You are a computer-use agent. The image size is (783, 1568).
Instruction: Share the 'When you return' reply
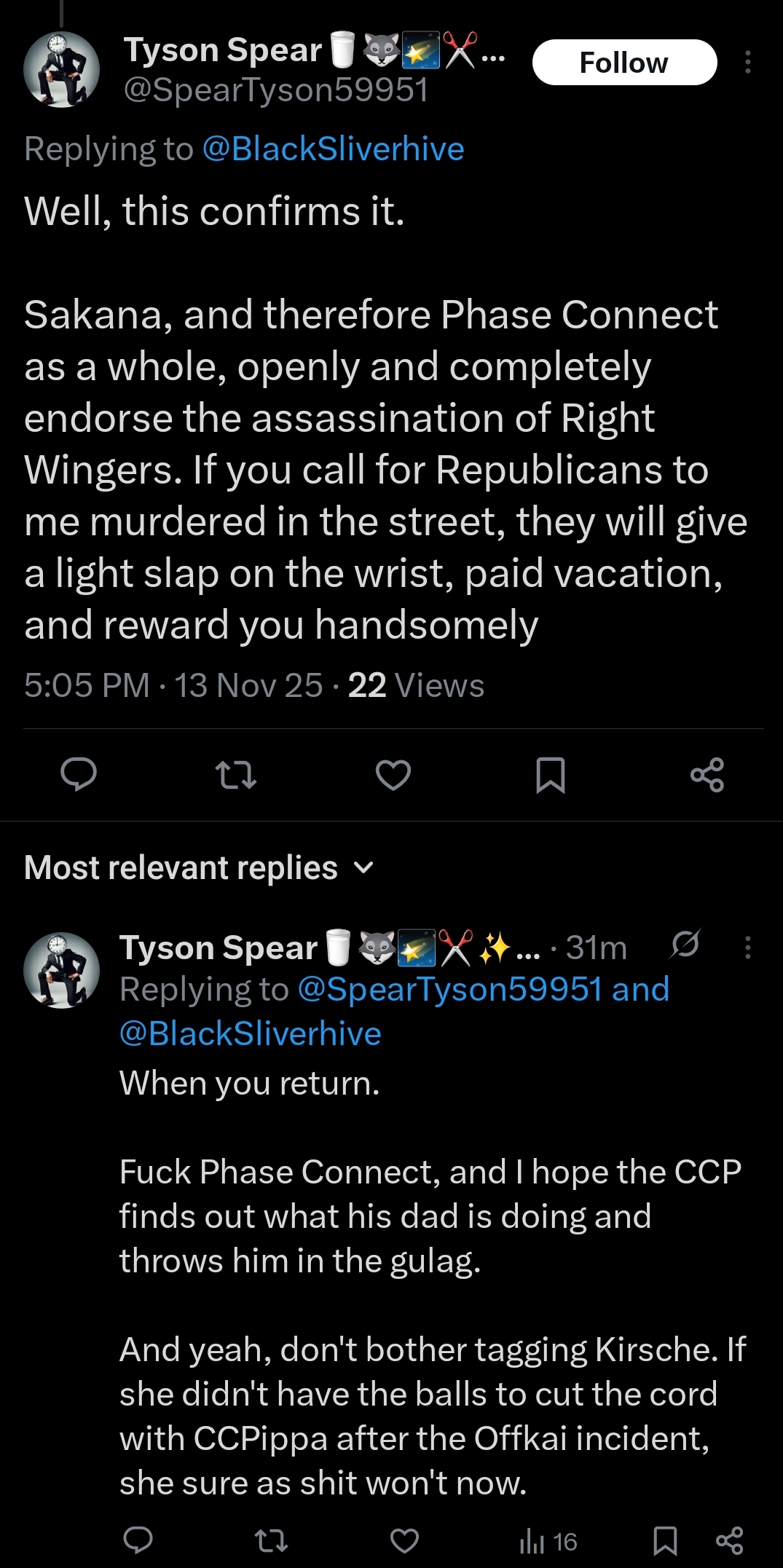(729, 1540)
